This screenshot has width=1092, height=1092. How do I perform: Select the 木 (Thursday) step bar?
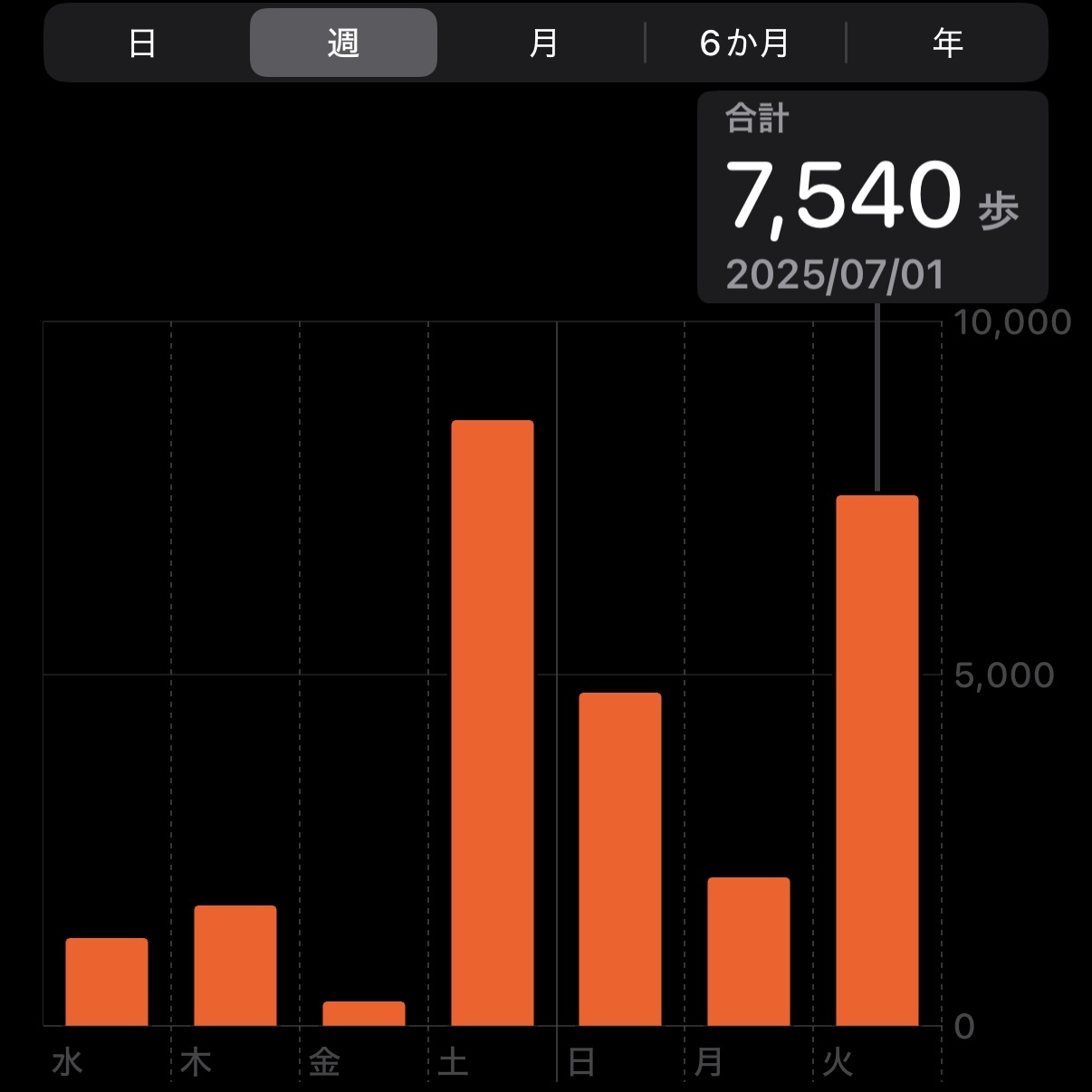(235, 965)
